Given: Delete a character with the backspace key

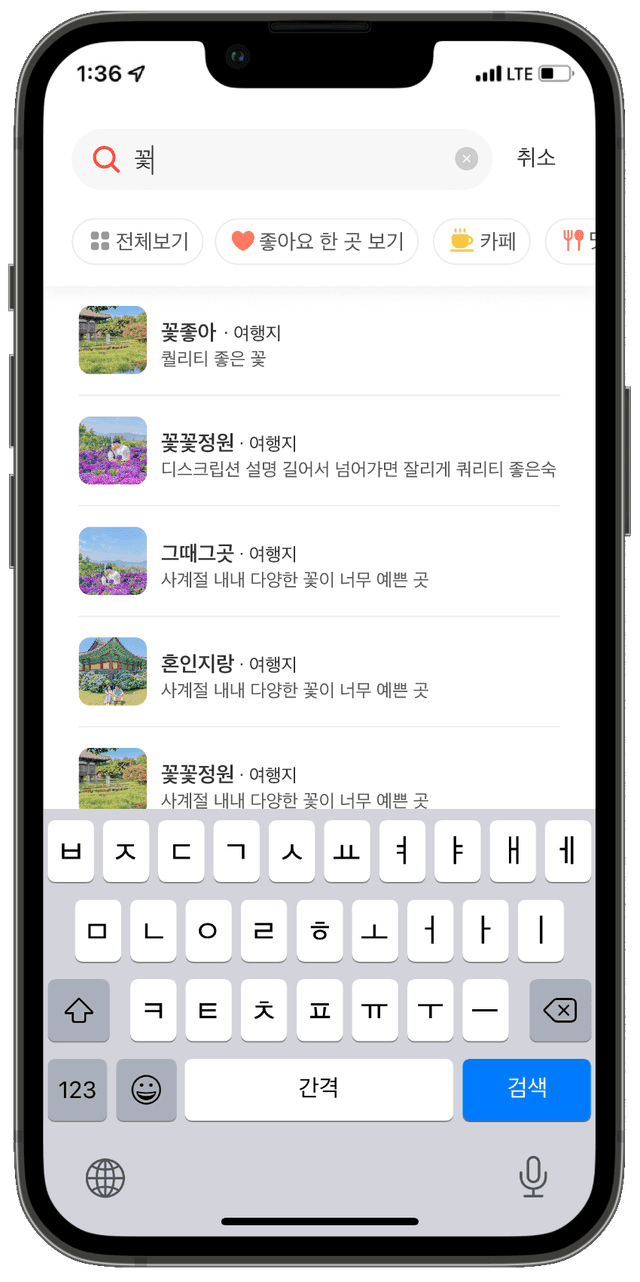Looking at the screenshot, I should coord(560,1011).
